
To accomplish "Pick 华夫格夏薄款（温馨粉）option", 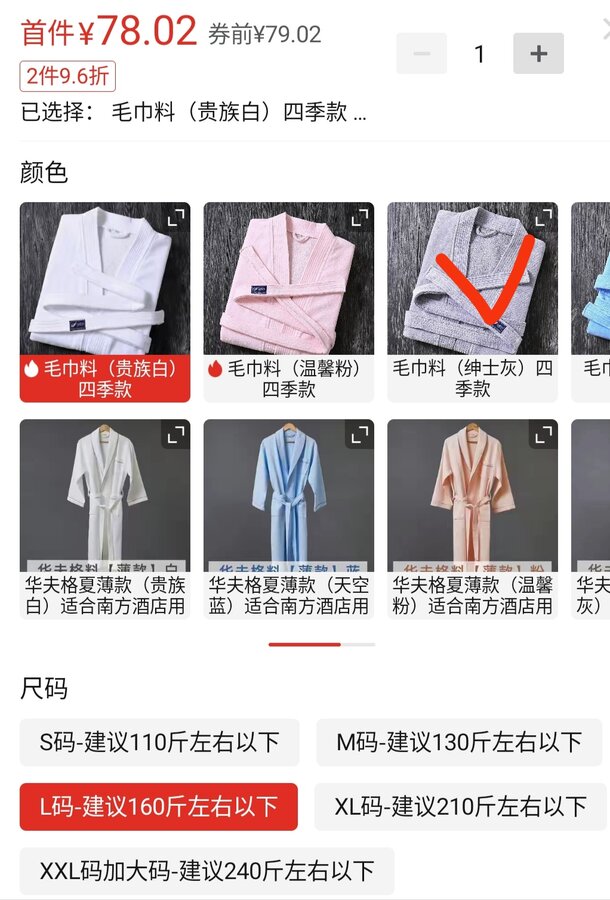I will coord(472,517).
